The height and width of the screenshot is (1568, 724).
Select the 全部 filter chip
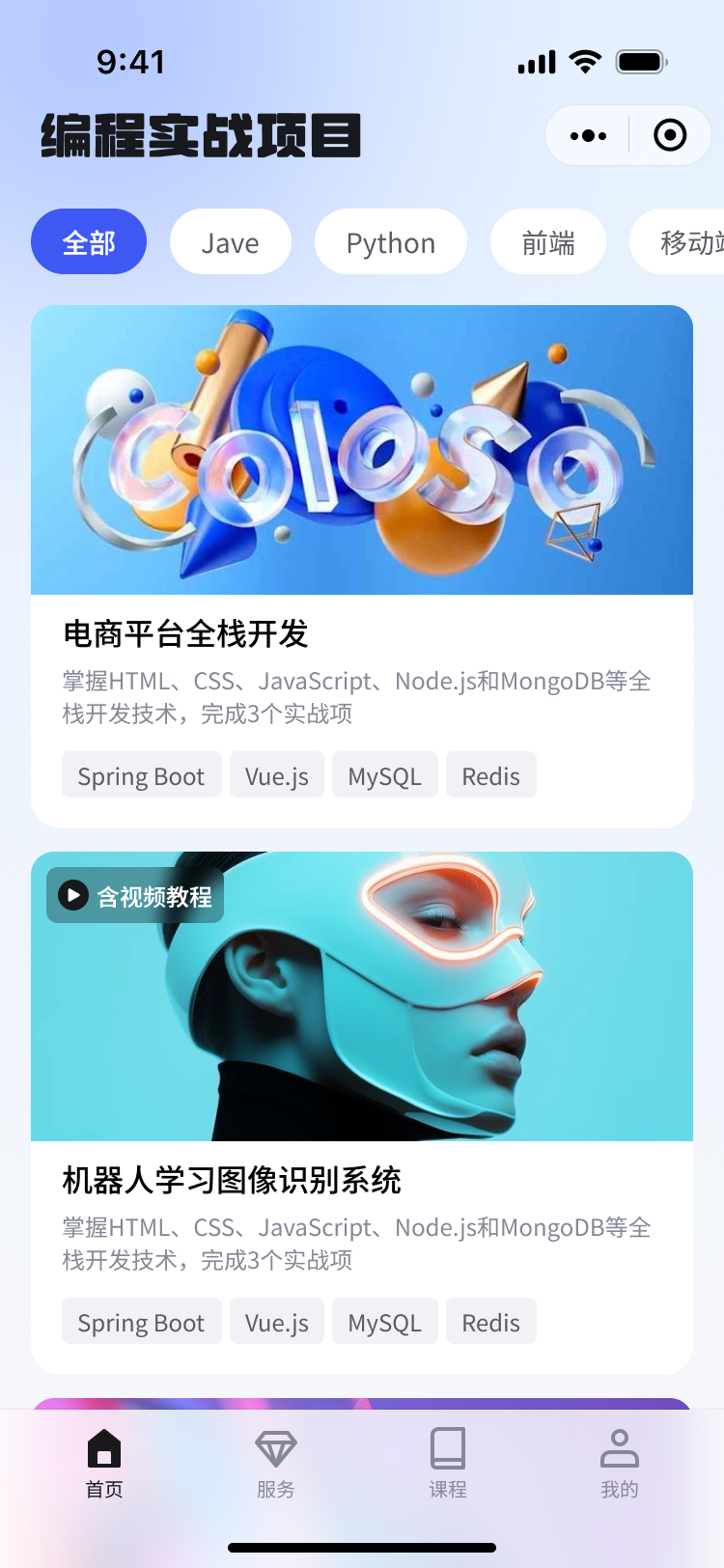tap(89, 241)
